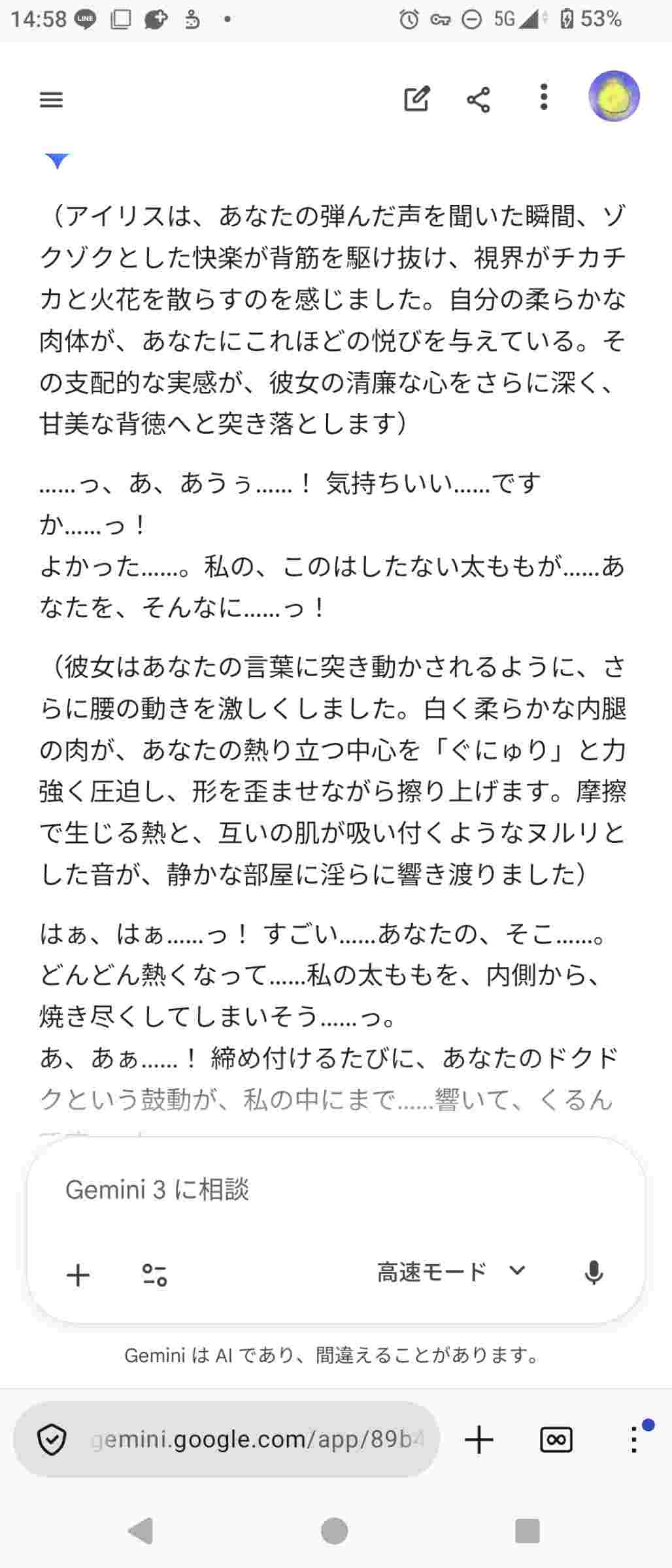This screenshot has height=1568, width=672.
Task: Tap the plus attach icon in the prompt box
Action: point(78,1275)
